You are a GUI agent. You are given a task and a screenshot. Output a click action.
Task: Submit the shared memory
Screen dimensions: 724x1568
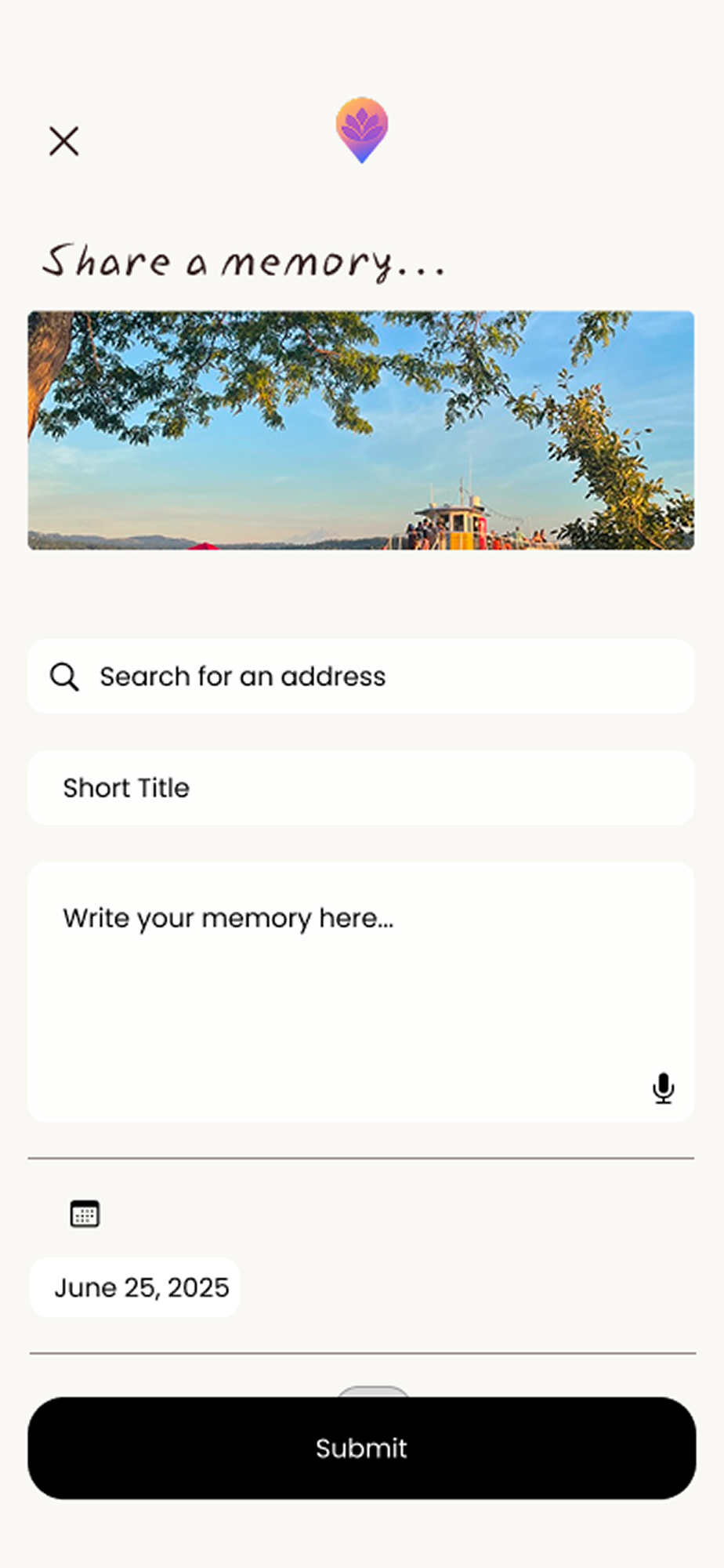pos(361,1449)
